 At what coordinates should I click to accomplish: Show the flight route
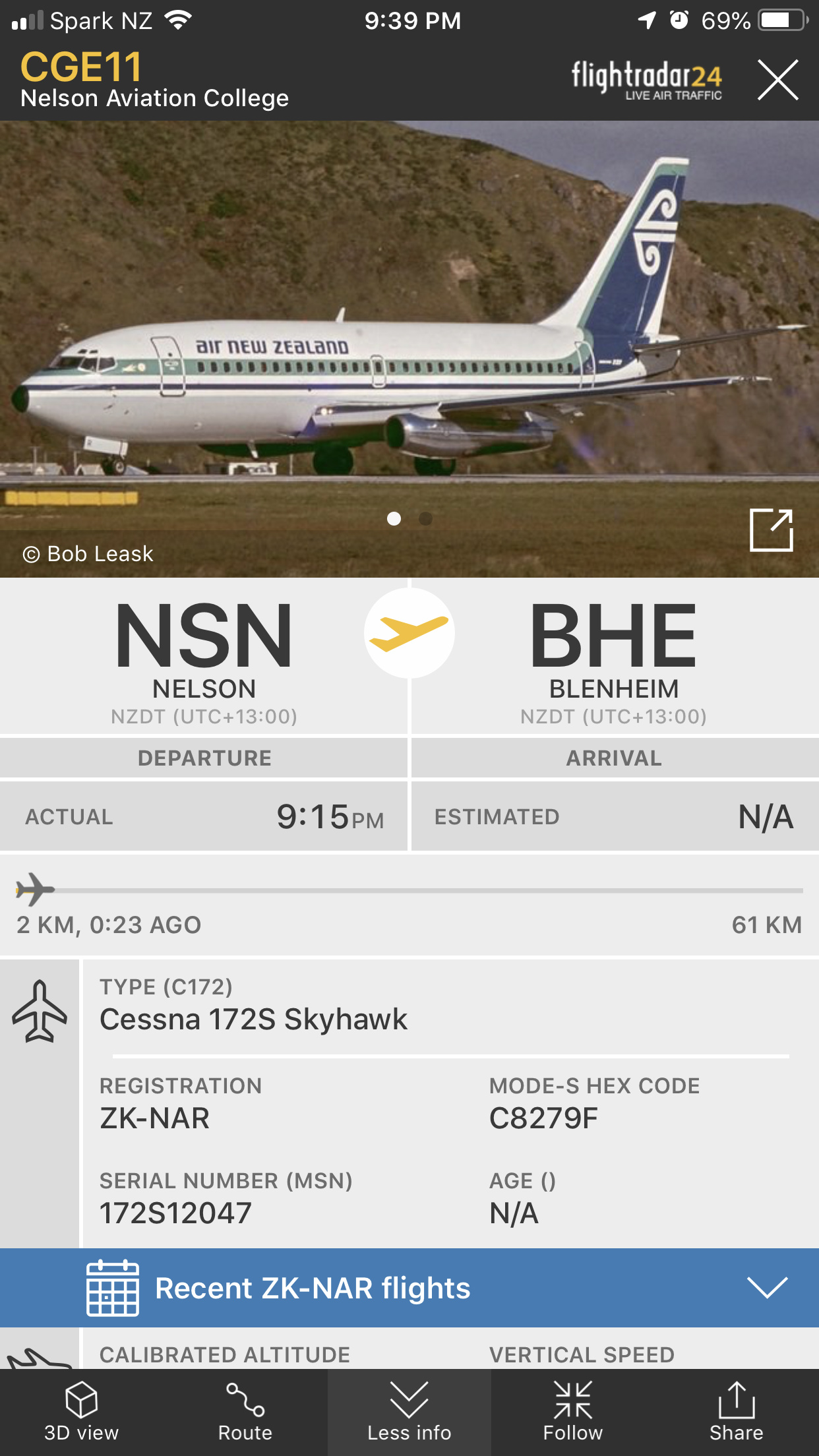245,1412
